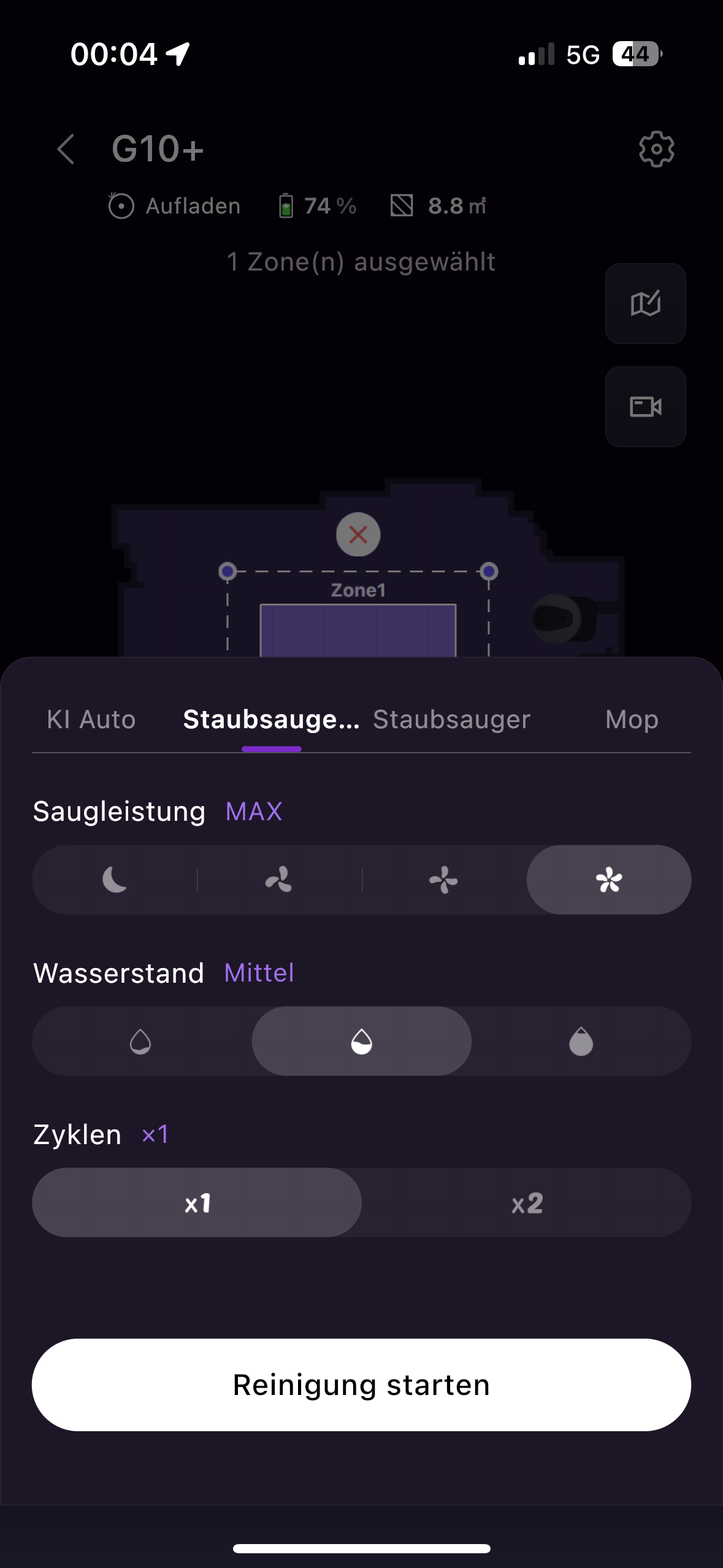Choose x1 cleaning cycle
The image size is (723, 1568).
[197, 1202]
